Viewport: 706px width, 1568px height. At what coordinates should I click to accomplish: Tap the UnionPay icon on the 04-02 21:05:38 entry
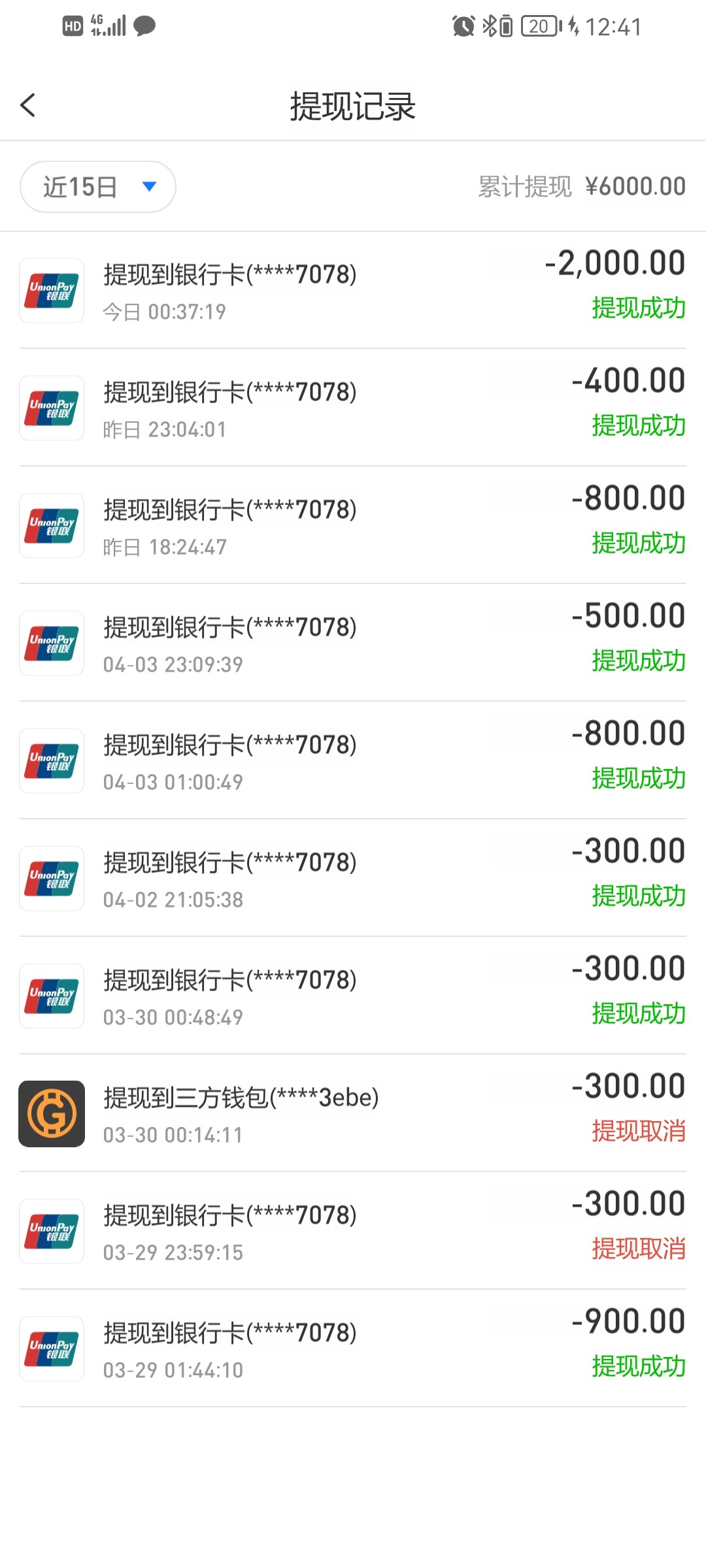[x=51, y=878]
